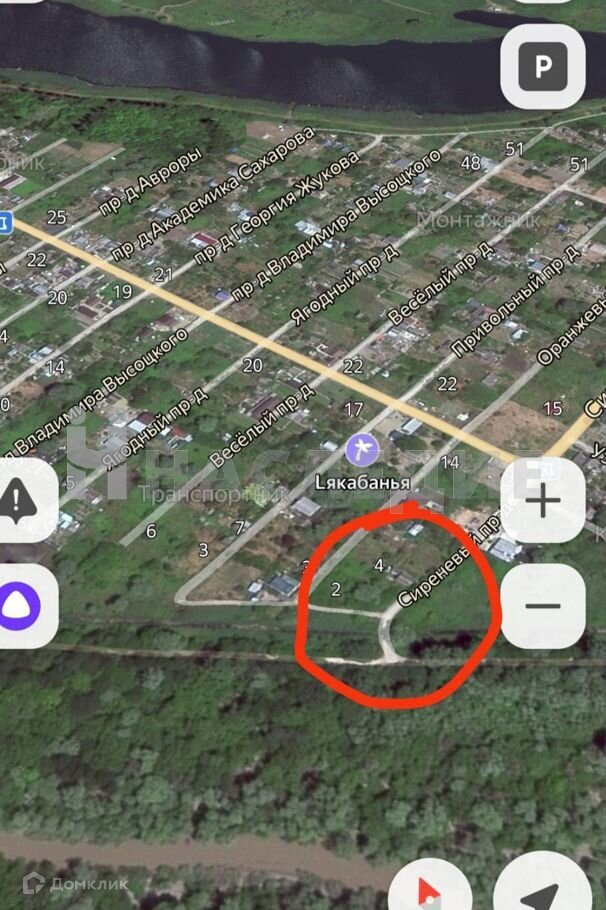Zoom in with the plus button
The image size is (606, 910).
pos(542,500)
